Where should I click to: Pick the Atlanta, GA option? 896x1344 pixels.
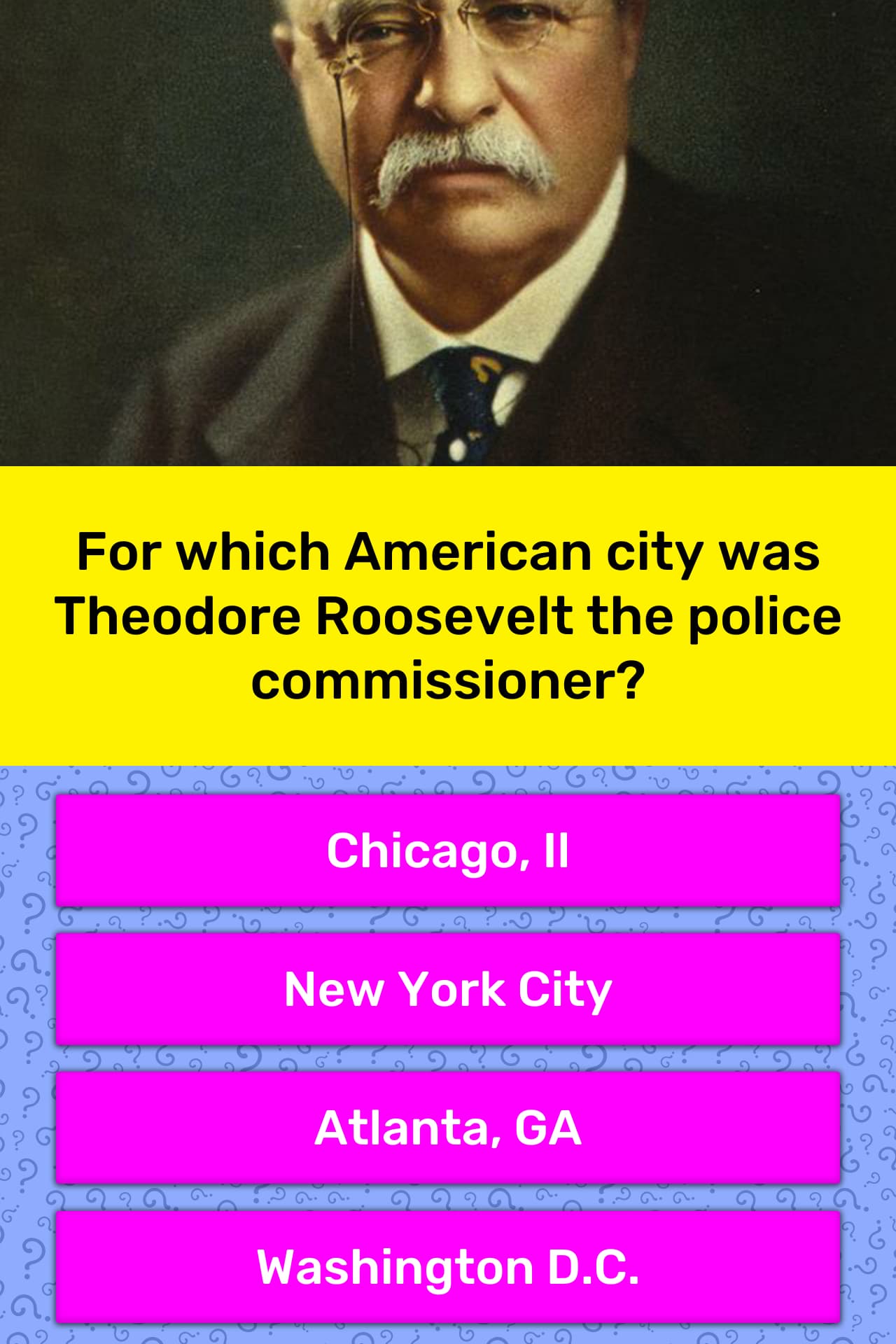pyautogui.click(x=448, y=1128)
